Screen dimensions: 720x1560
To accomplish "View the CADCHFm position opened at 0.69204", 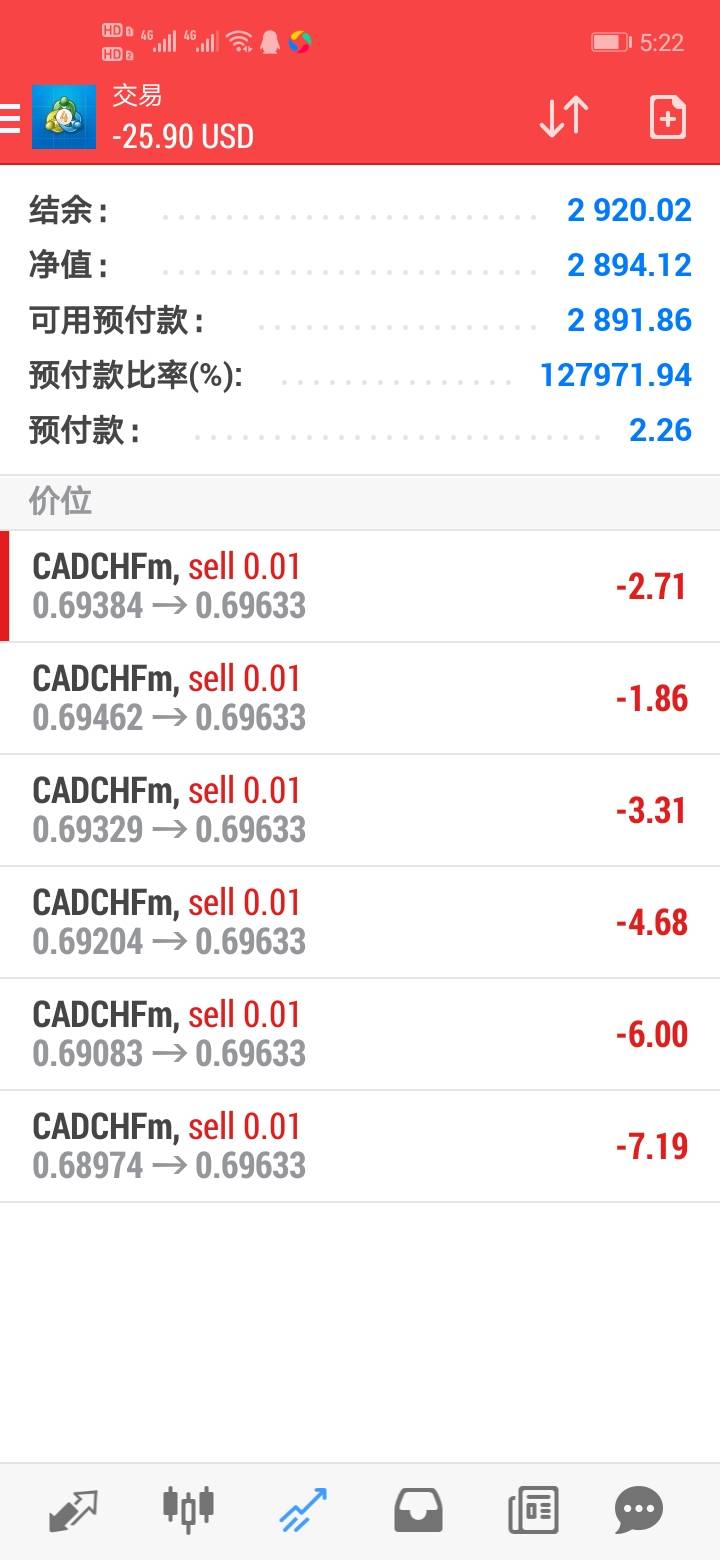I will tap(360, 922).
